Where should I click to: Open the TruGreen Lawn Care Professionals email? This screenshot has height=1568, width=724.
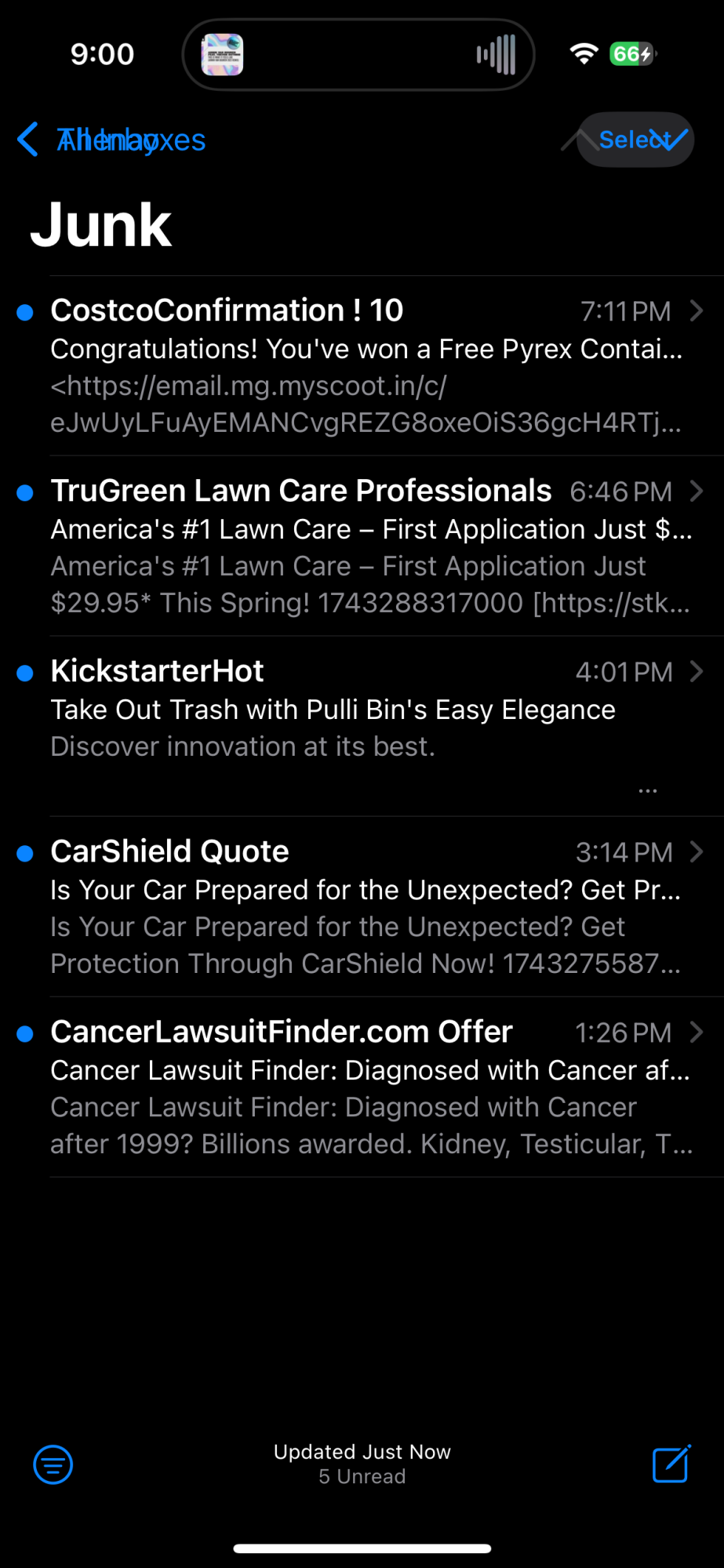(x=361, y=546)
